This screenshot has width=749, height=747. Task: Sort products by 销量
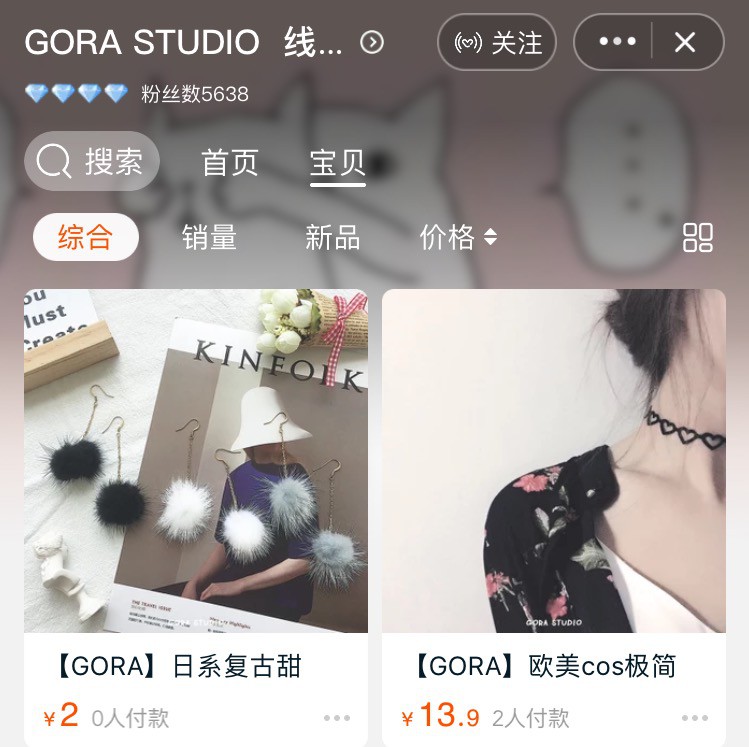point(209,237)
